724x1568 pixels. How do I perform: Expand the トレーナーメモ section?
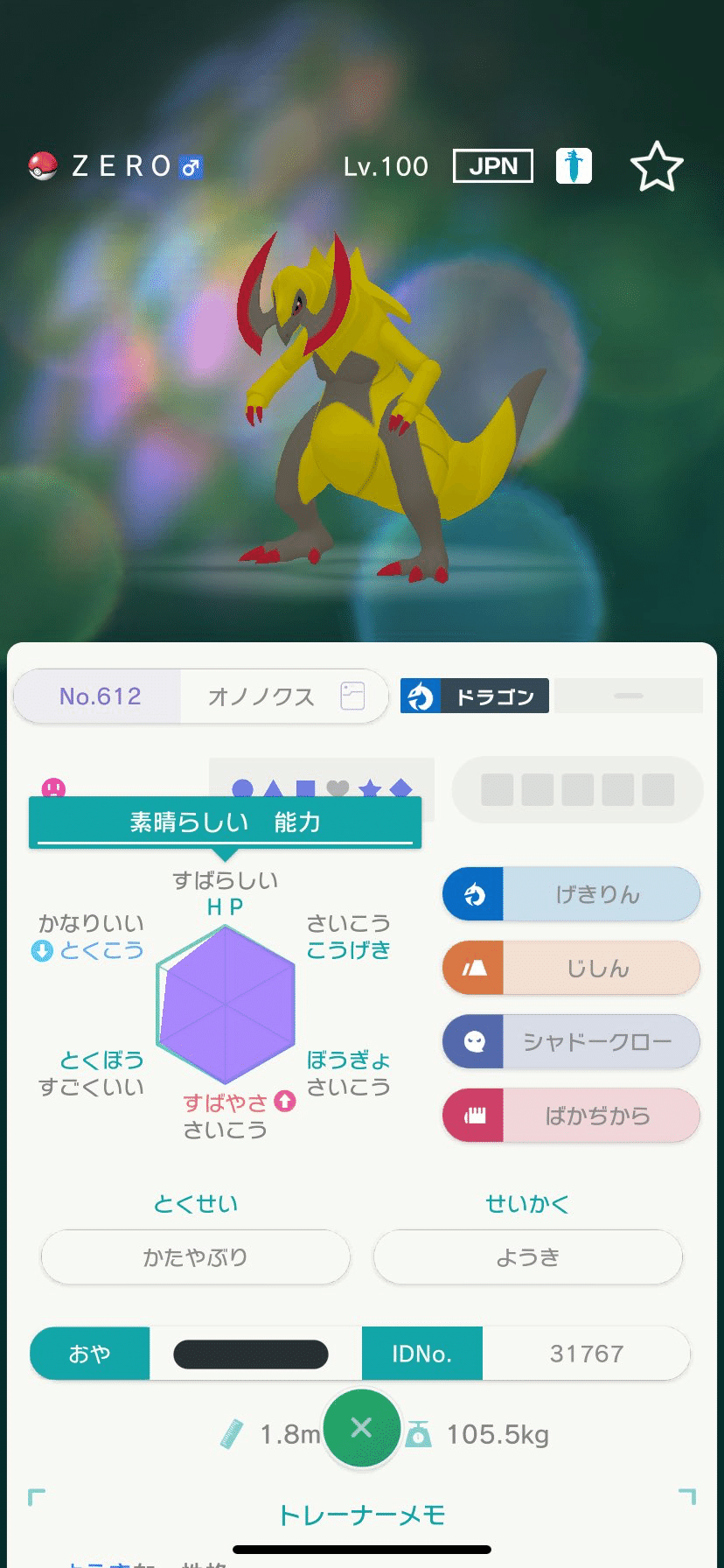point(361,1515)
